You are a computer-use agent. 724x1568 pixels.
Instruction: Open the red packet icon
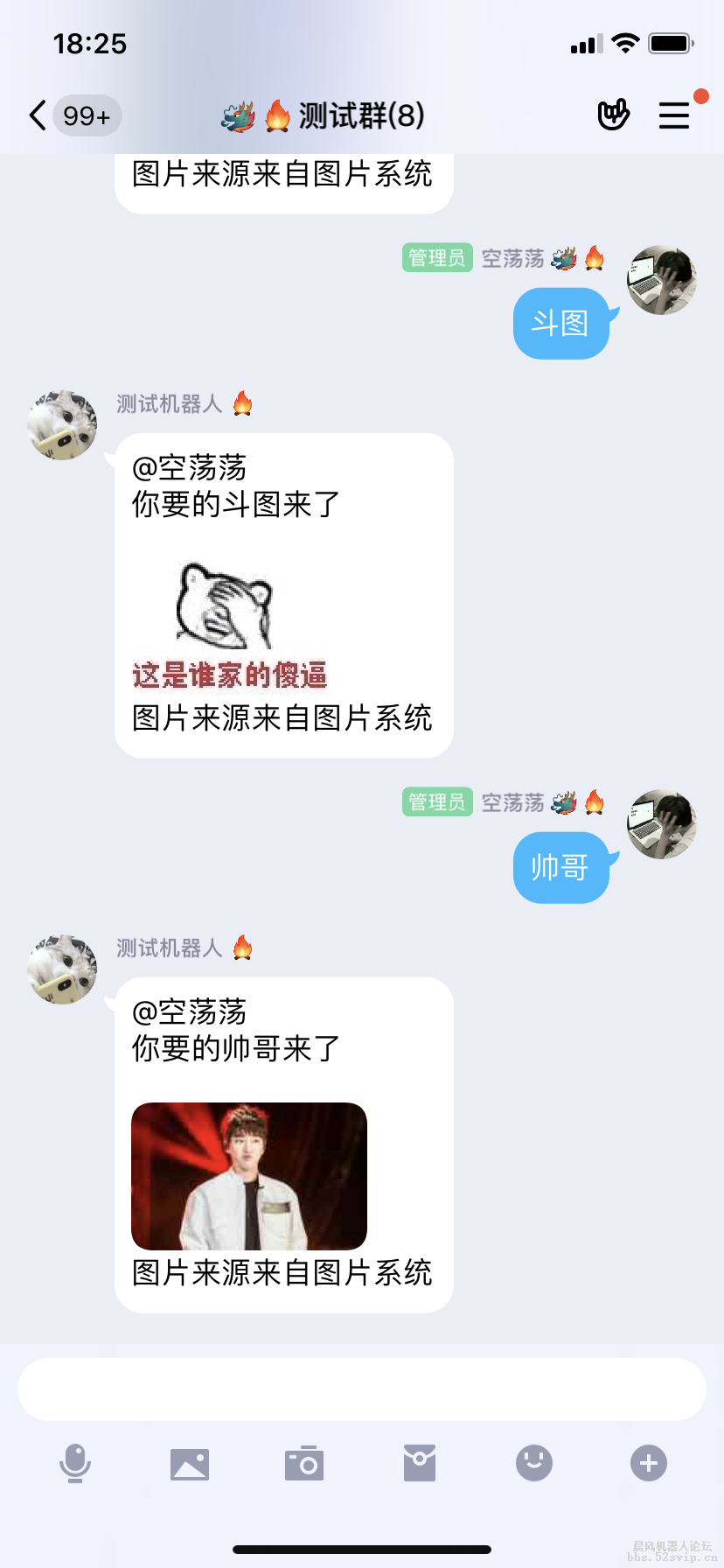point(420,1464)
